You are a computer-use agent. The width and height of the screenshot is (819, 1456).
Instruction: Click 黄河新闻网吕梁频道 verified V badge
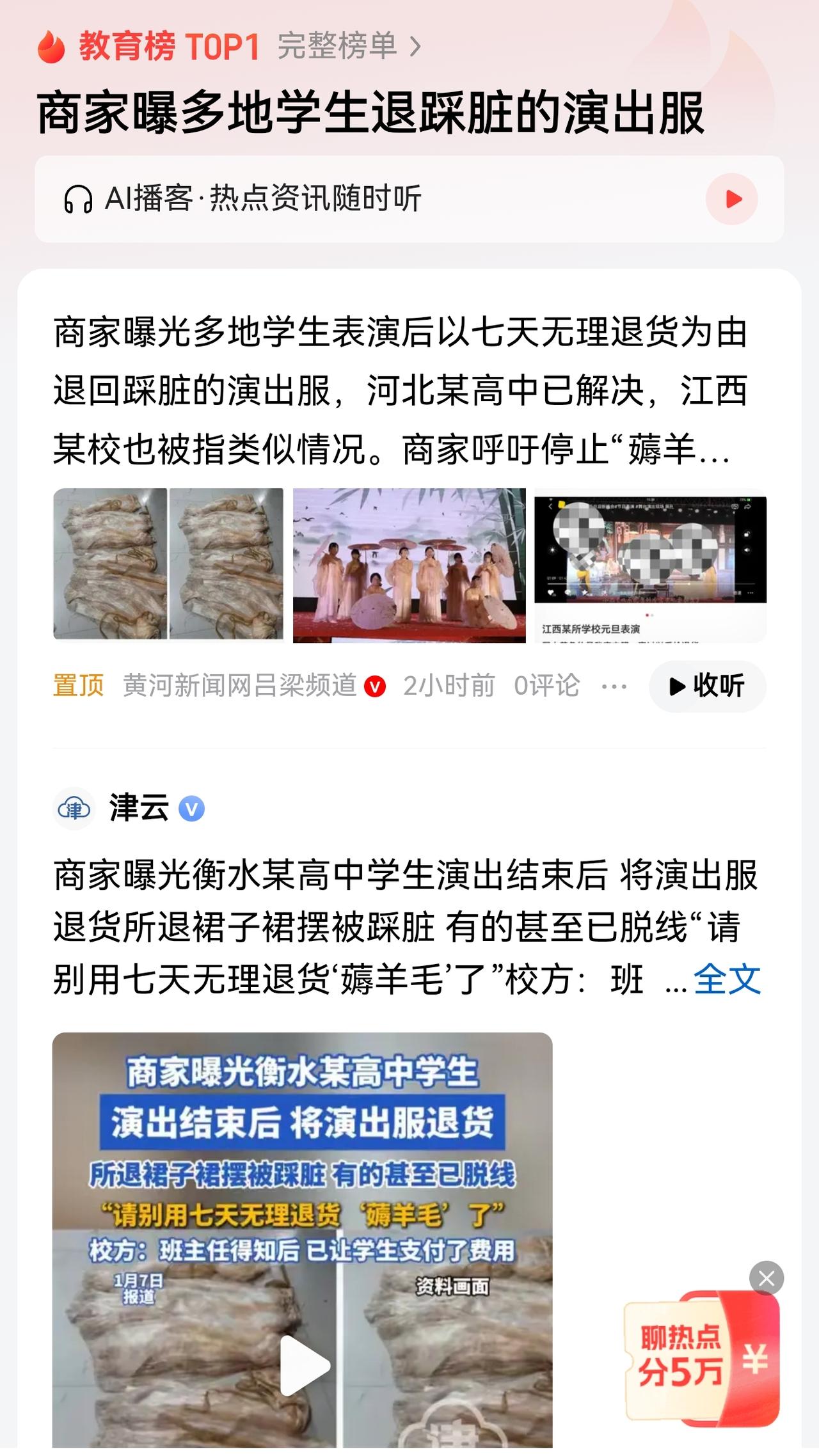pyautogui.click(x=376, y=686)
